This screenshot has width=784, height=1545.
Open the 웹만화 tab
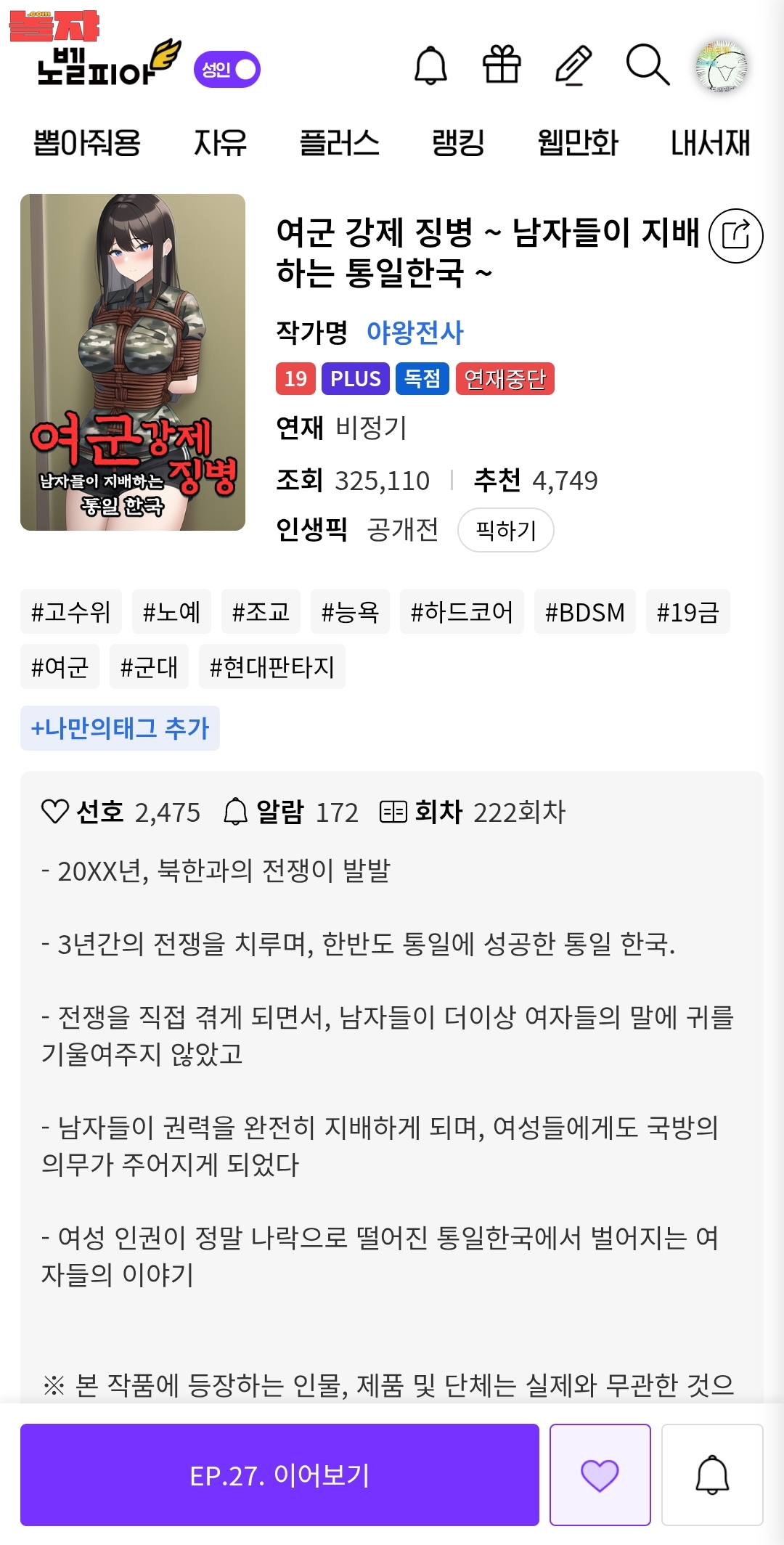pyautogui.click(x=577, y=142)
